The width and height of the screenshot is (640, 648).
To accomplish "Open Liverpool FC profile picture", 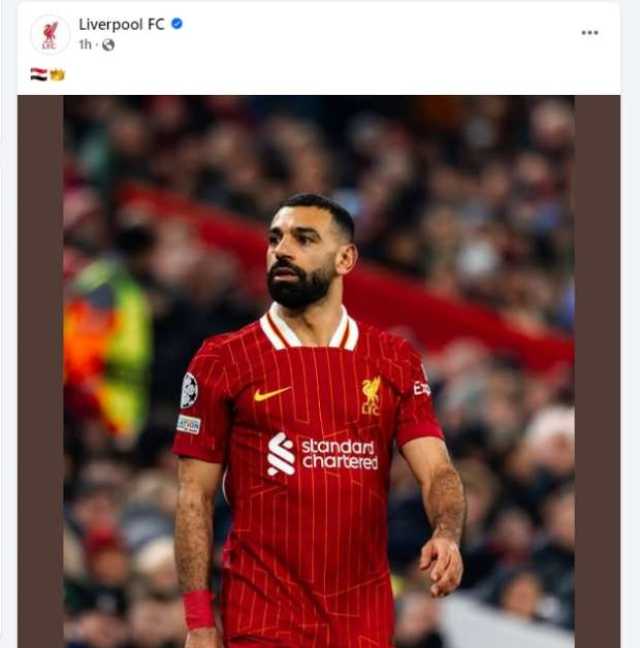I will 50,34.
